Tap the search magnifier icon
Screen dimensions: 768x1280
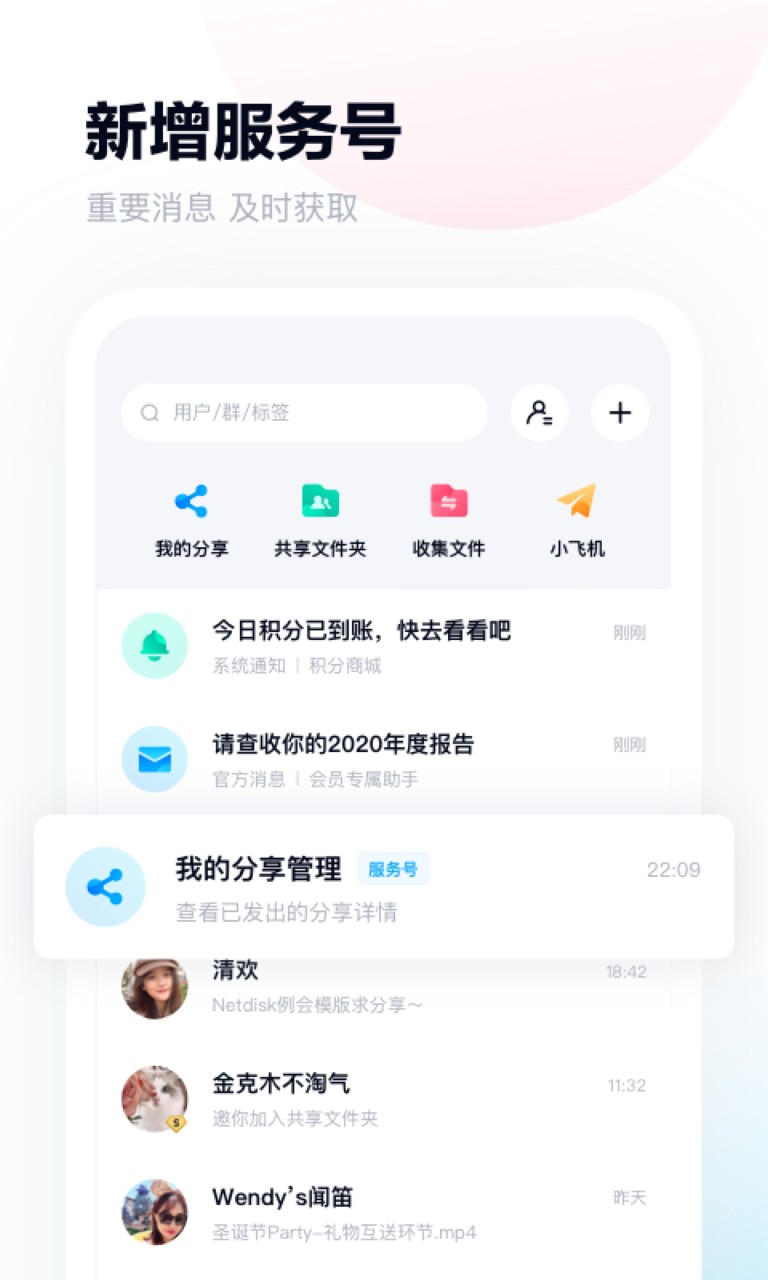(149, 412)
